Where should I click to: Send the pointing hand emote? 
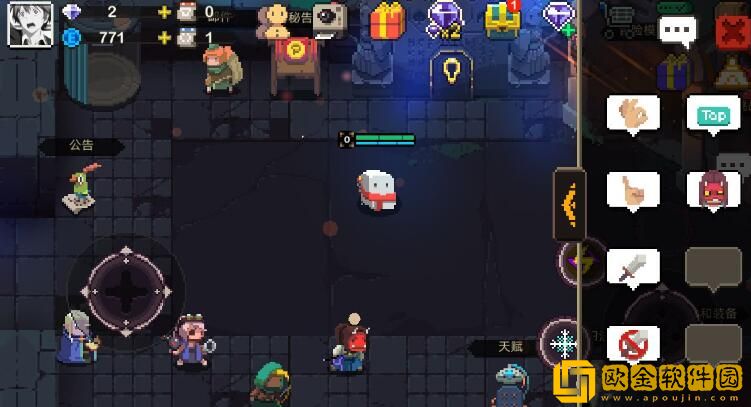tap(633, 189)
